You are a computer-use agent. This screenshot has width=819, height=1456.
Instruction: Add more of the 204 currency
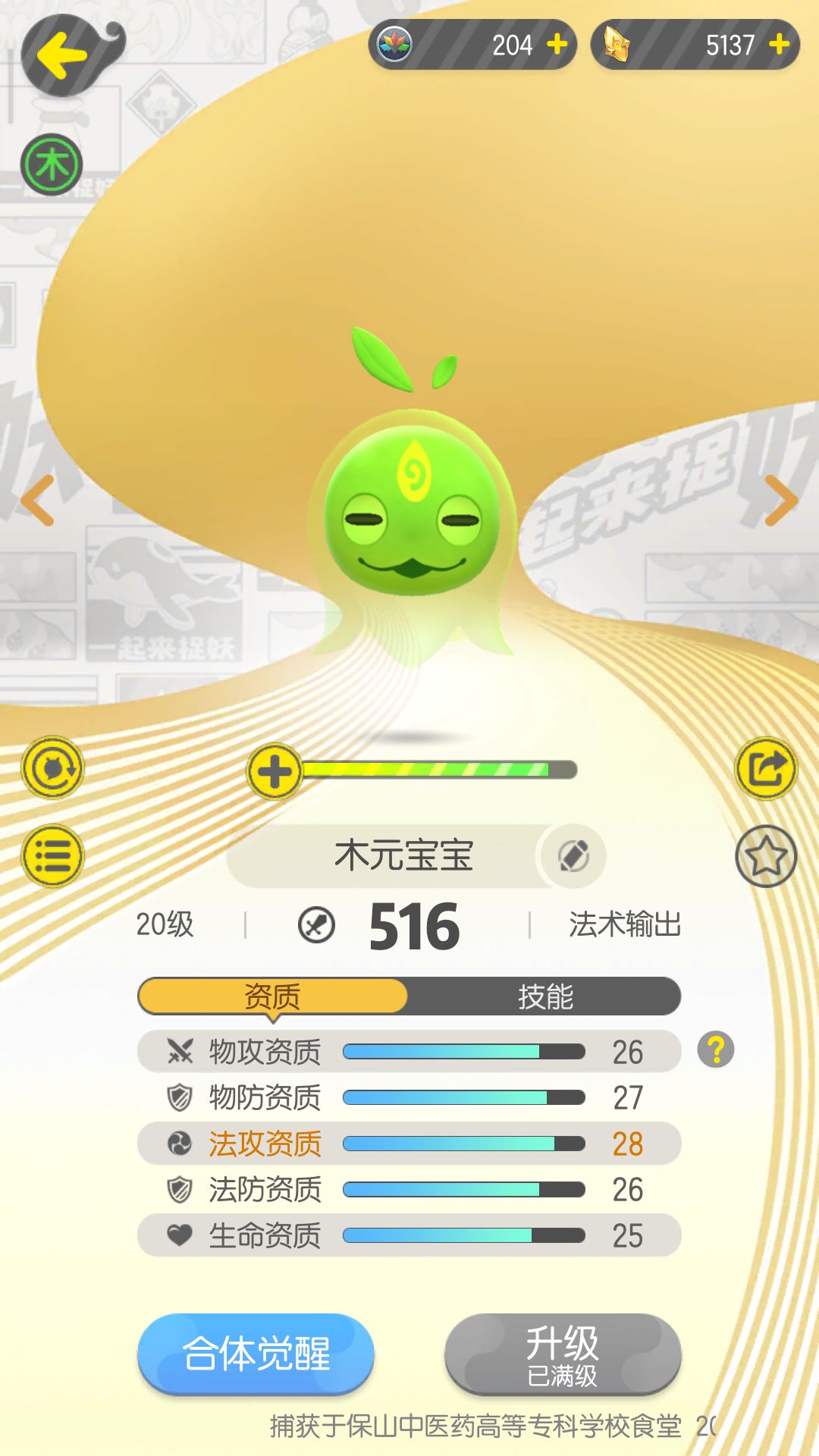click(557, 45)
